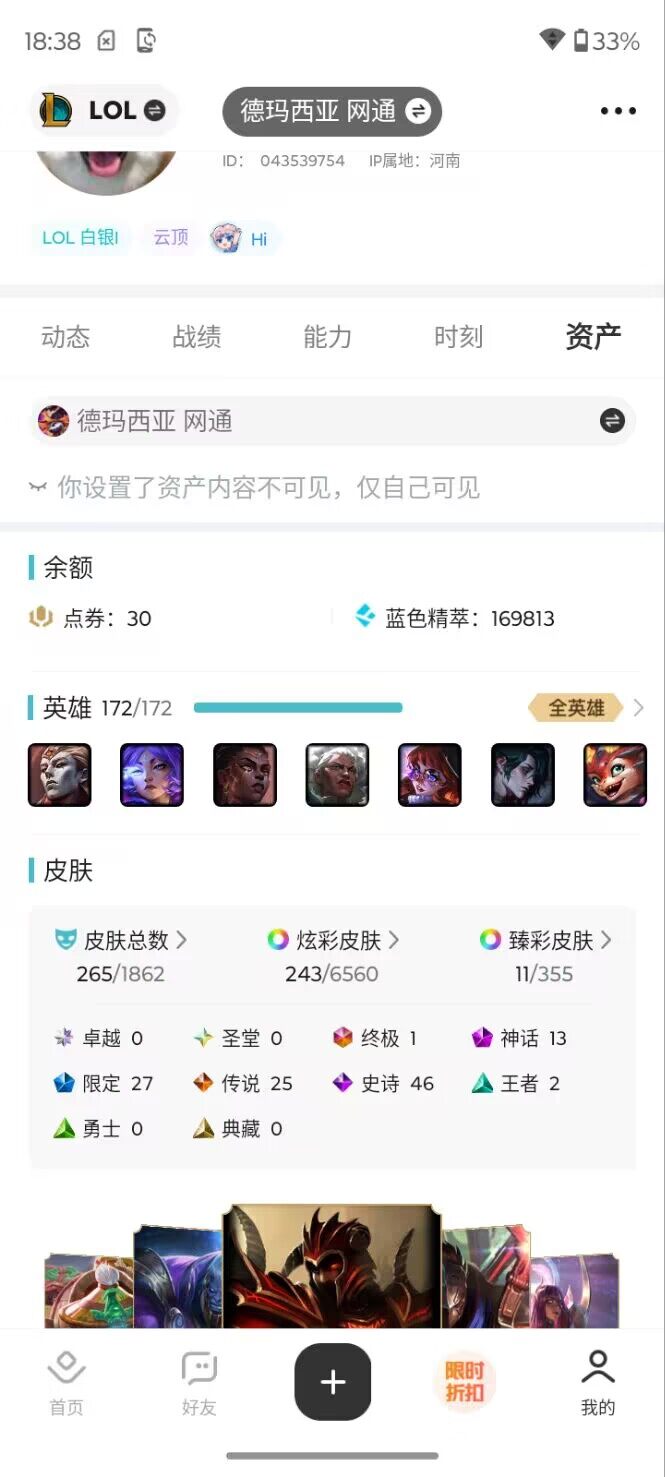Open the 臻彩皮肤 list
The image size is (665, 1477).
(x=545, y=940)
